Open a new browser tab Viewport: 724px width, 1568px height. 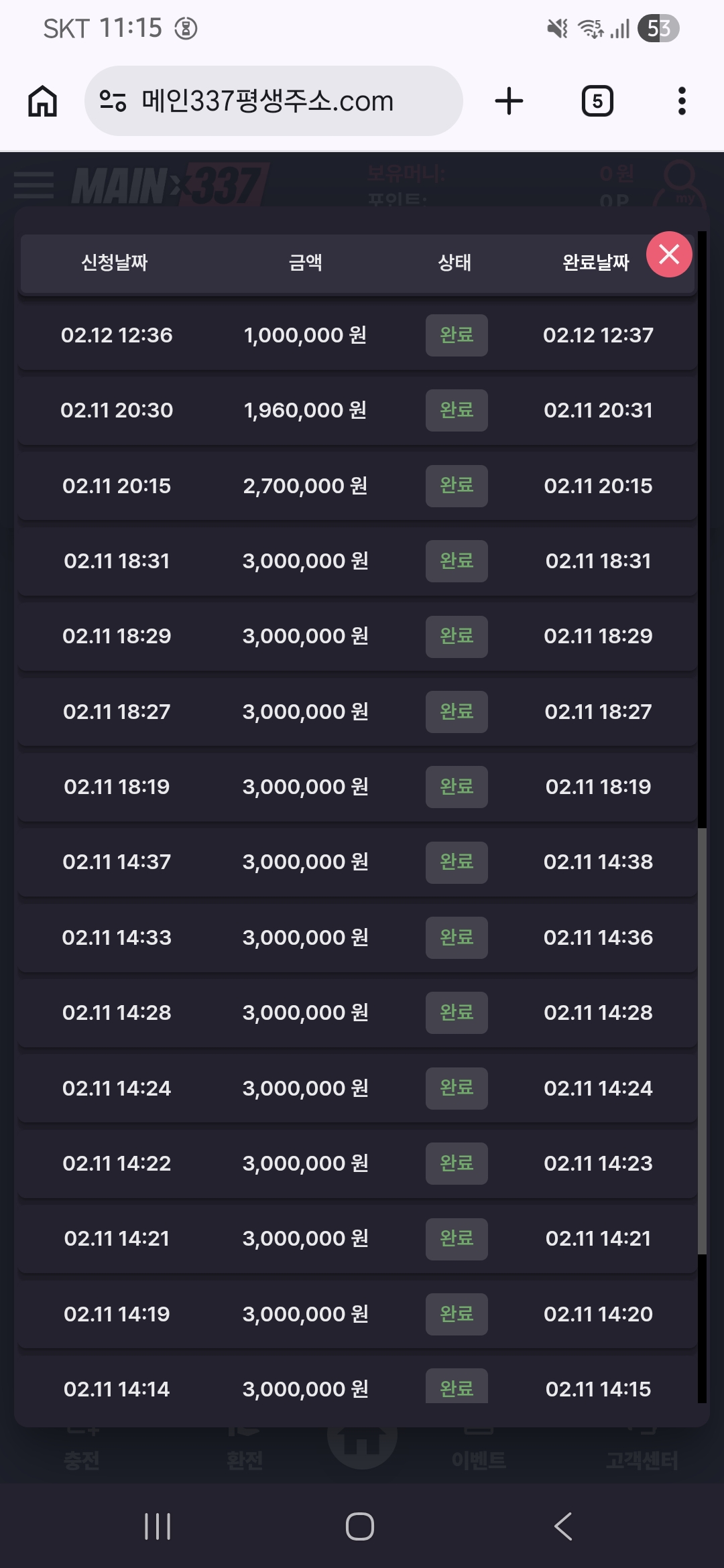click(x=509, y=101)
